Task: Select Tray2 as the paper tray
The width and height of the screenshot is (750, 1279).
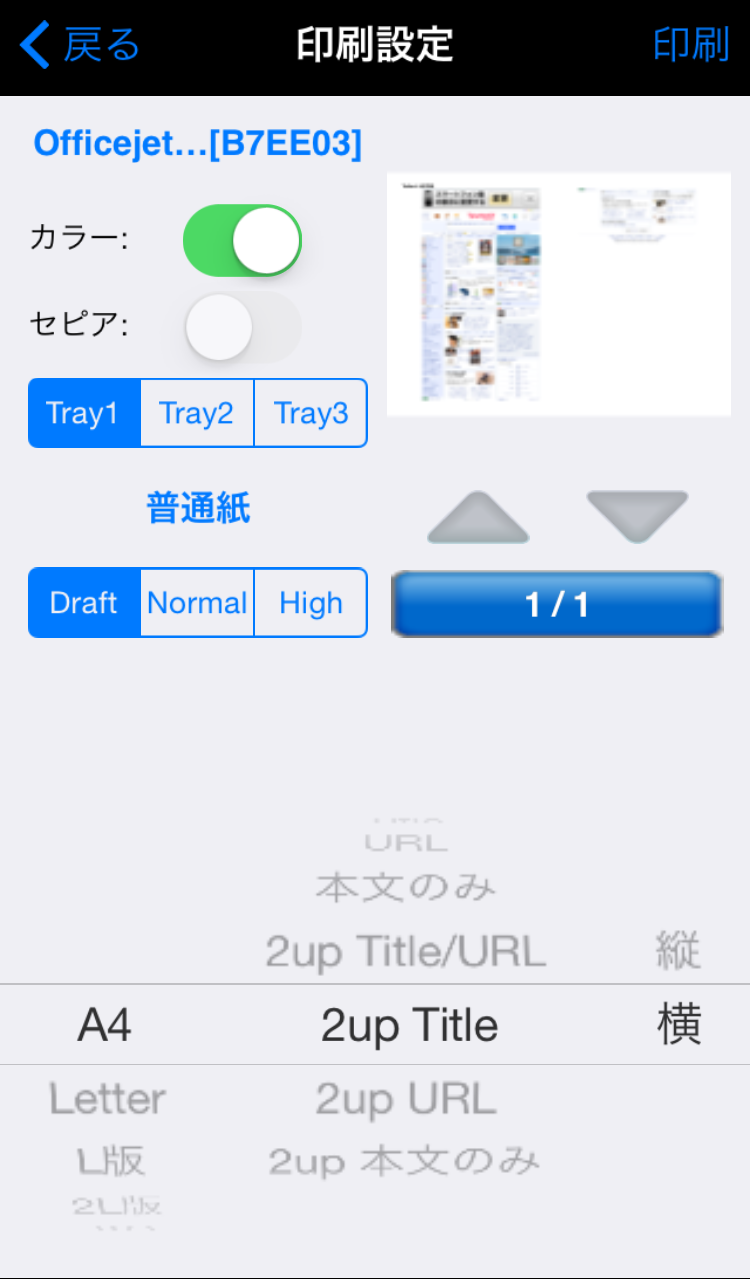Action: click(x=197, y=413)
